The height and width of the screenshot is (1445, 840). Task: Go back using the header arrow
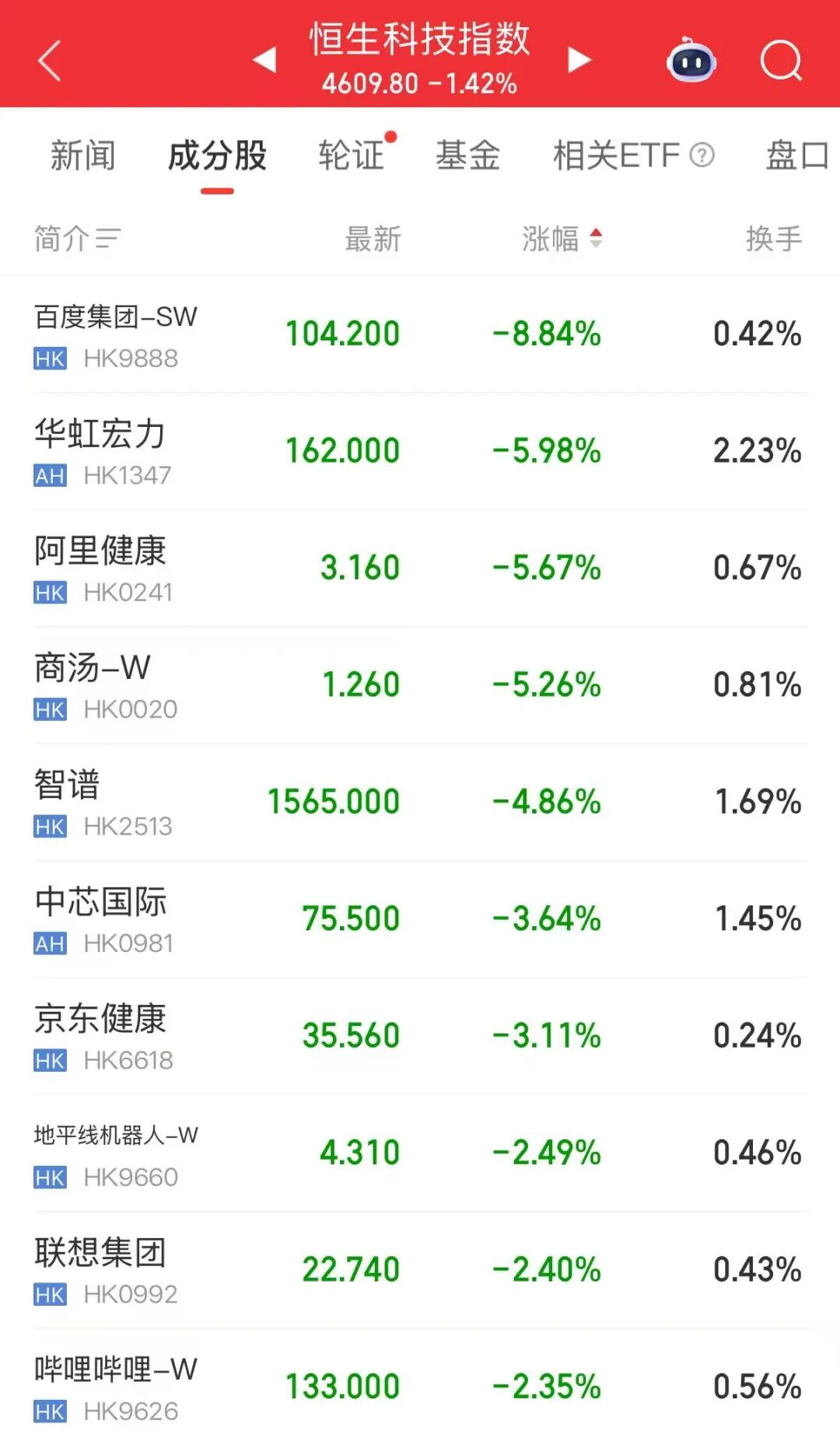[50, 61]
